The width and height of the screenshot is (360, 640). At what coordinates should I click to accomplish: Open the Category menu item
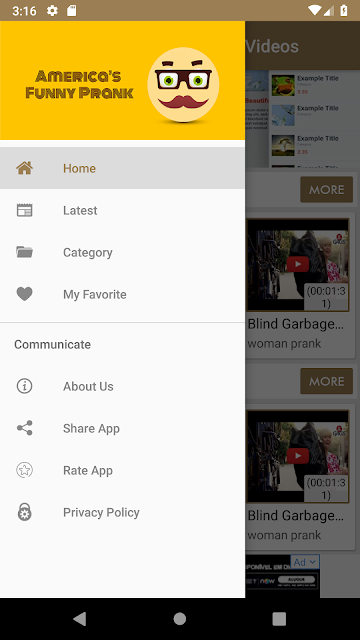[x=122, y=252]
